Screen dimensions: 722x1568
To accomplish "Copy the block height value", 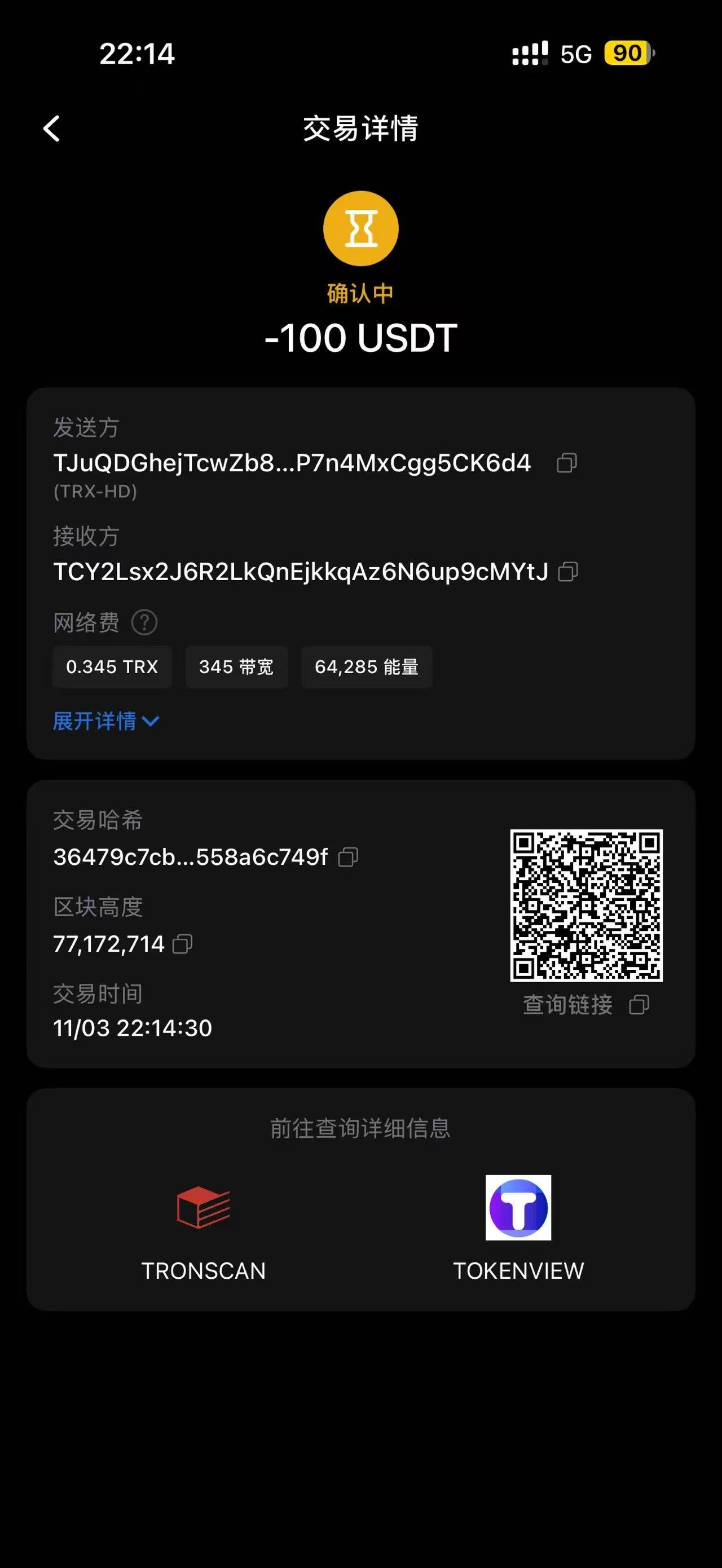I will pos(182,944).
